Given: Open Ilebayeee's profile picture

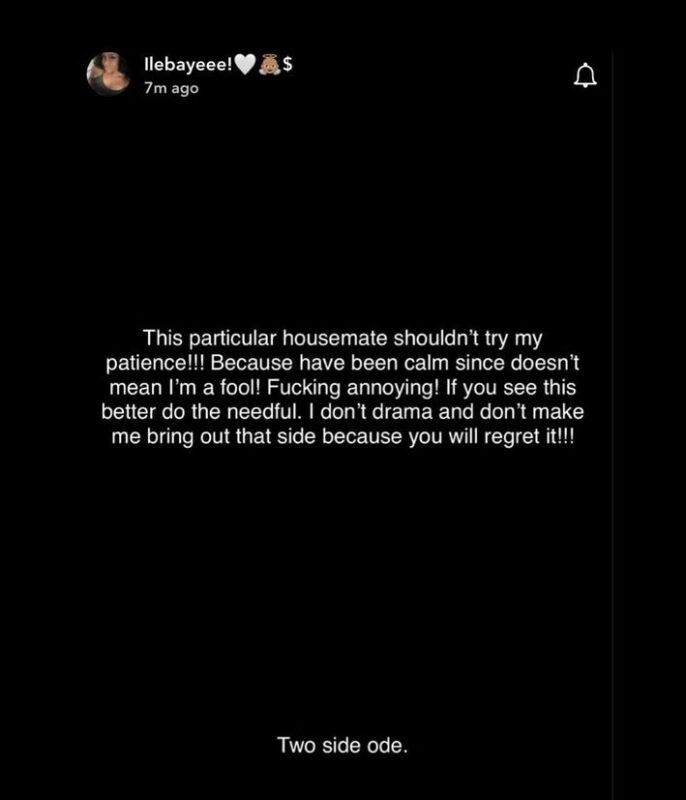Looking at the screenshot, I should click(x=106, y=75).
